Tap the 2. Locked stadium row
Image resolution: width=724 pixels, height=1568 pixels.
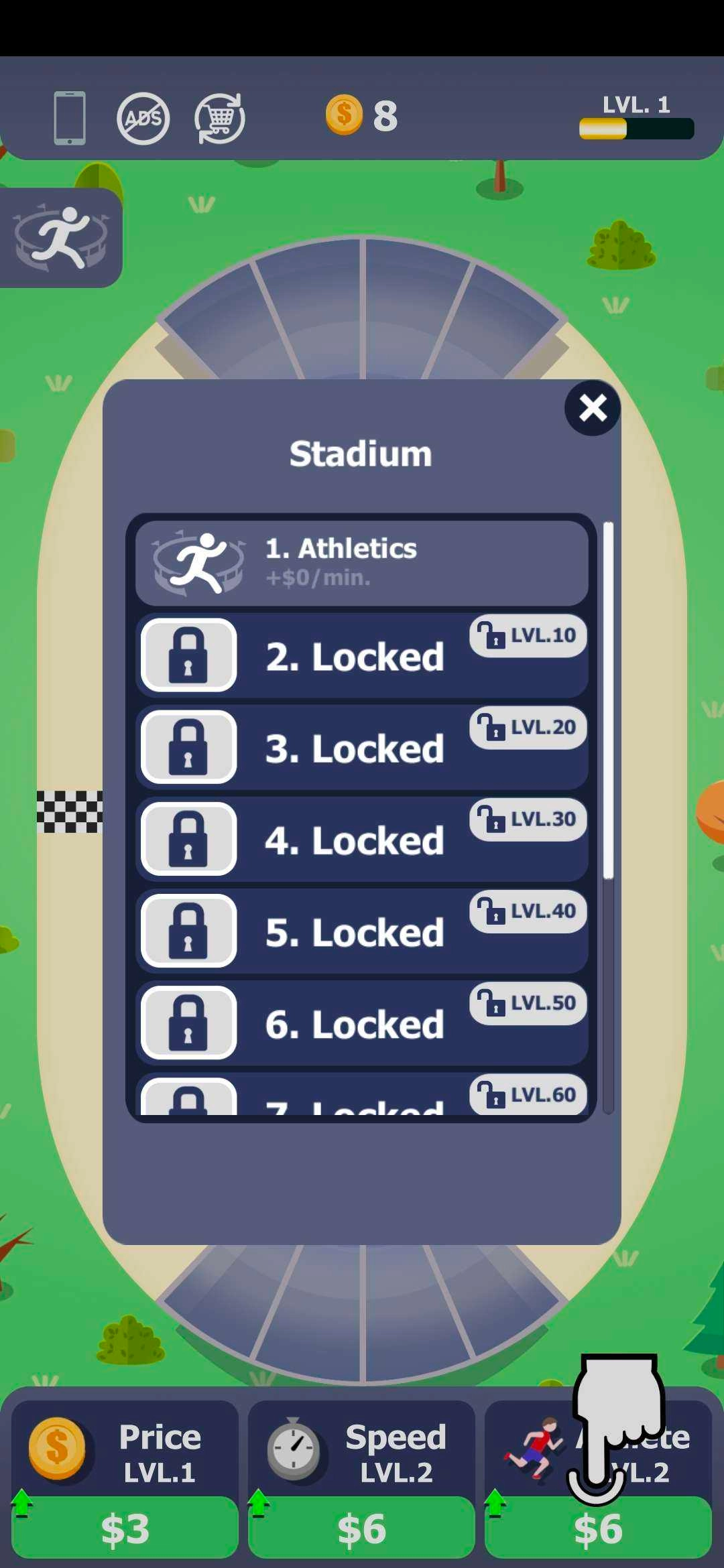pyautogui.click(x=361, y=655)
